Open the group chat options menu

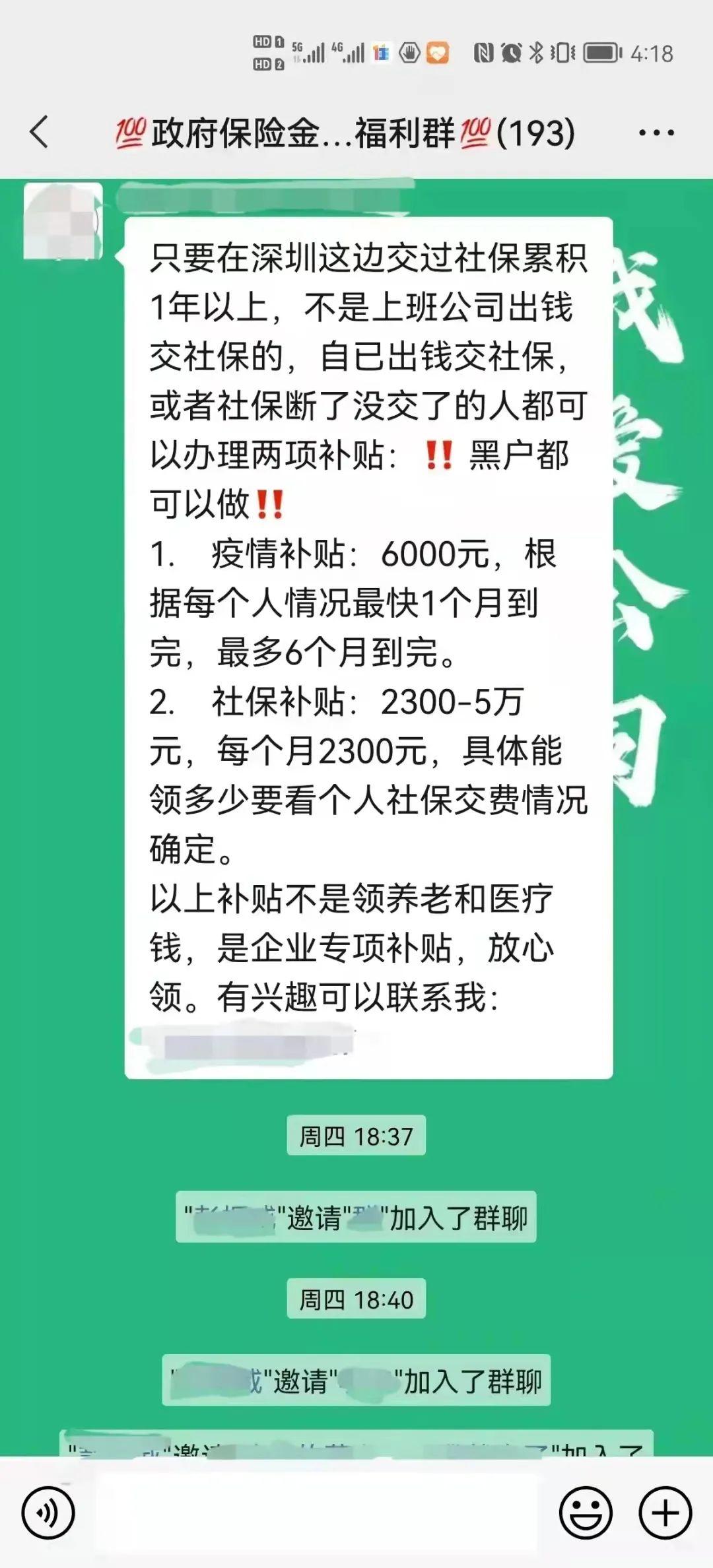[x=656, y=133]
